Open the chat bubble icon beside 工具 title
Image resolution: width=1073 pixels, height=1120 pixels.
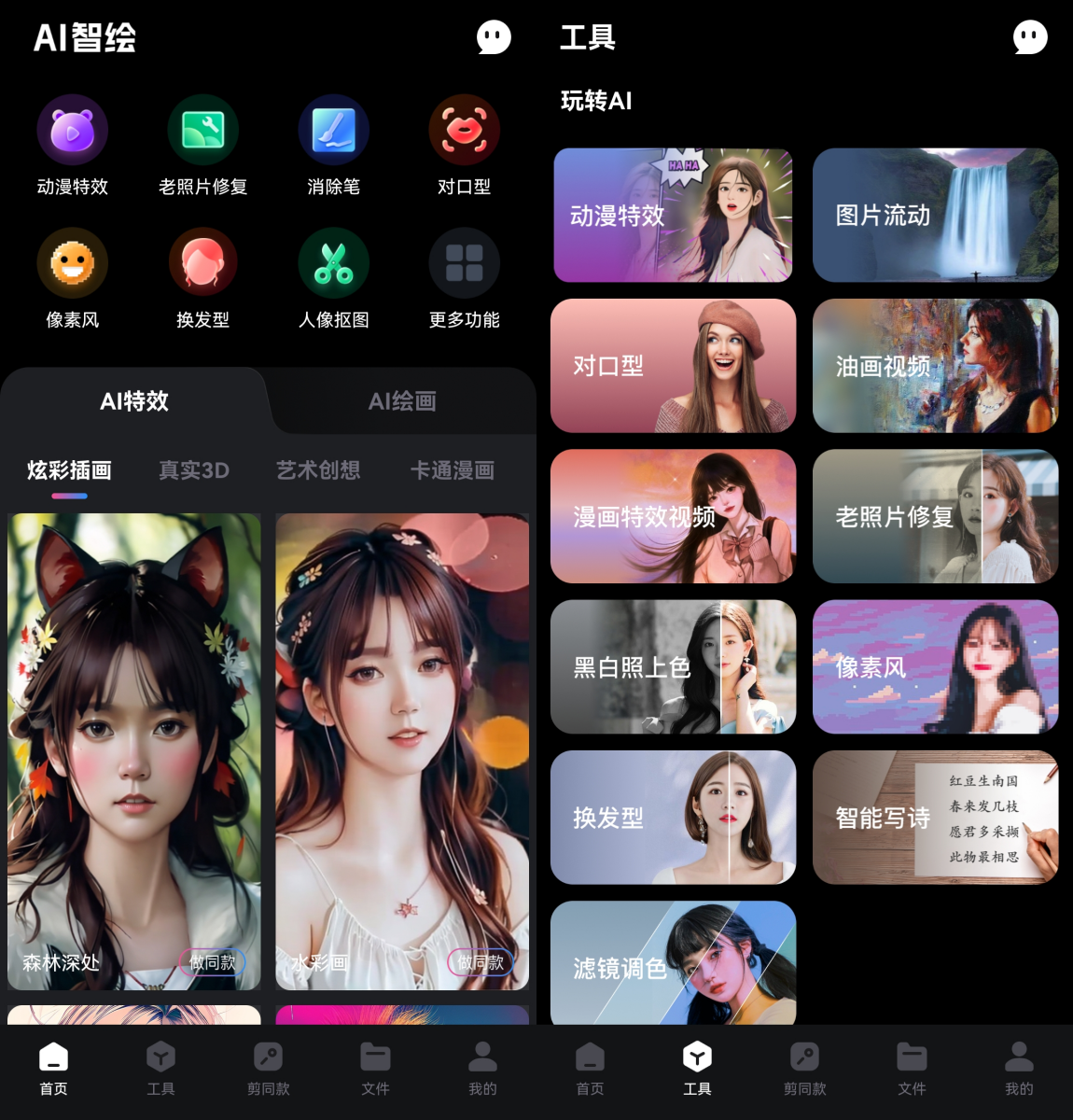pos(1030,37)
